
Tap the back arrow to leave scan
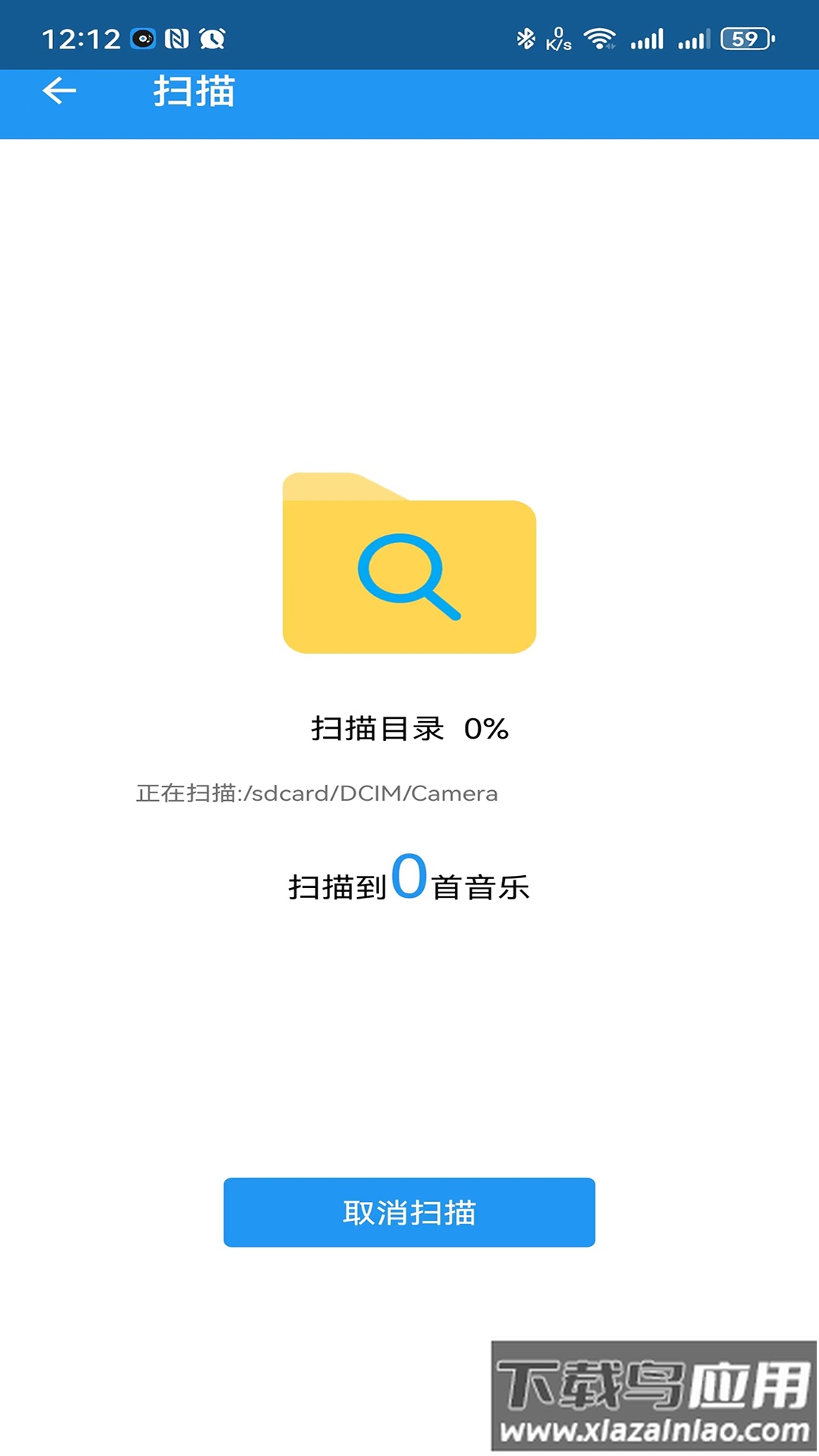(59, 93)
